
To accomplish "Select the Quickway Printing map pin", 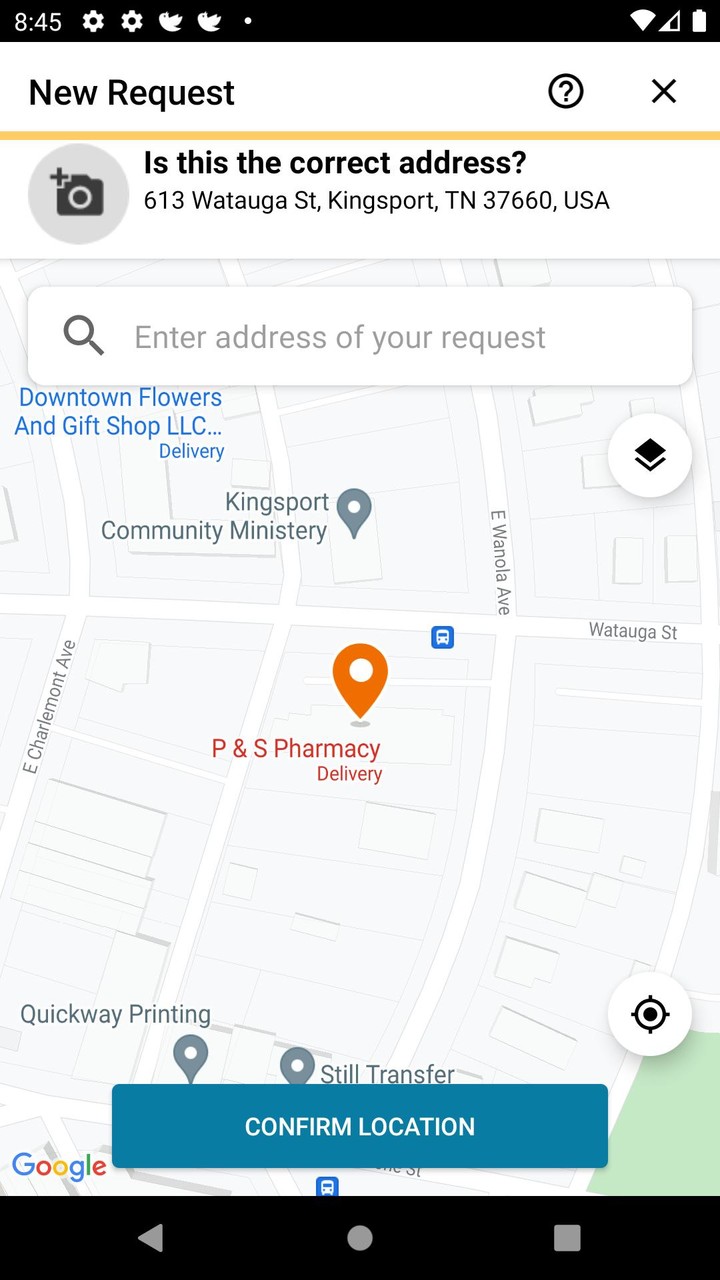I will coord(190,1056).
